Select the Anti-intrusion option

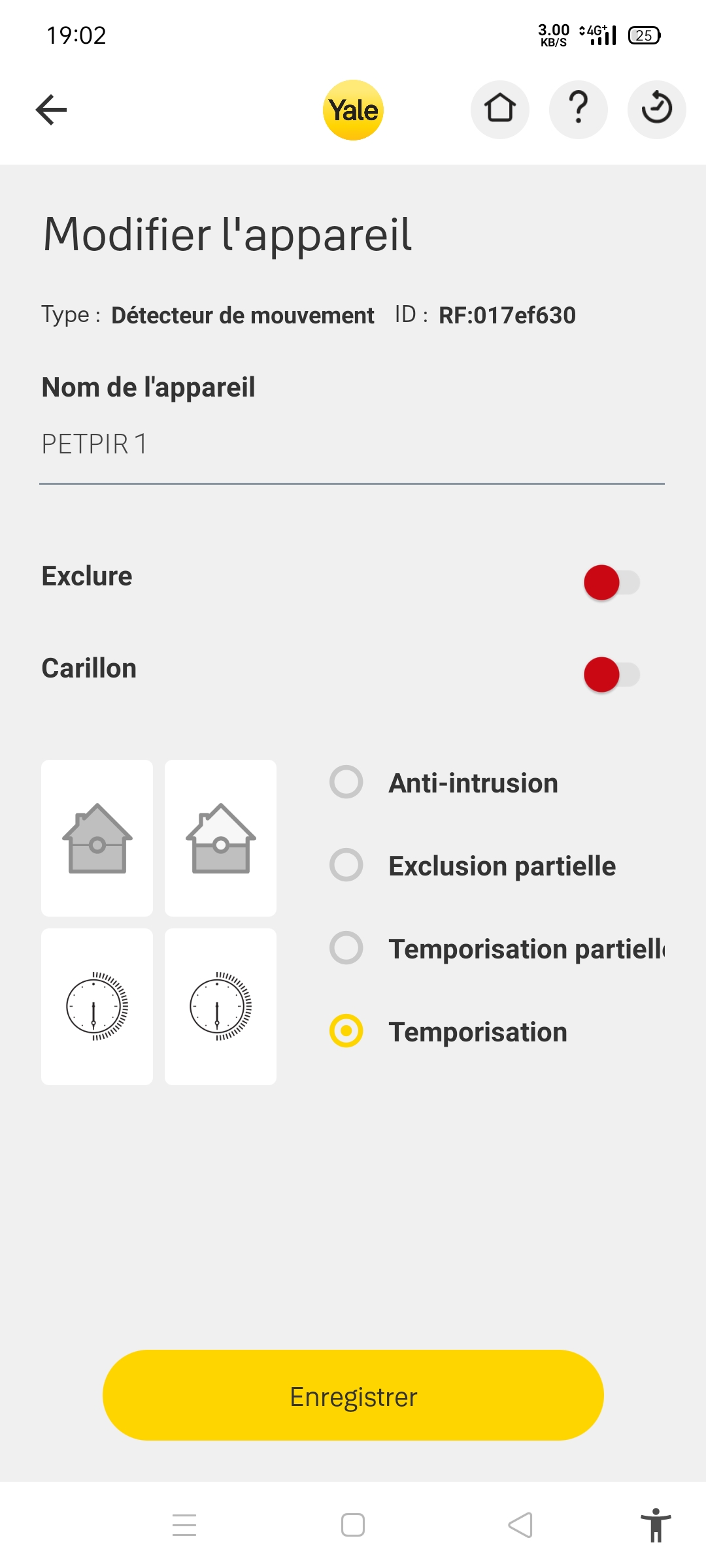(x=346, y=782)
